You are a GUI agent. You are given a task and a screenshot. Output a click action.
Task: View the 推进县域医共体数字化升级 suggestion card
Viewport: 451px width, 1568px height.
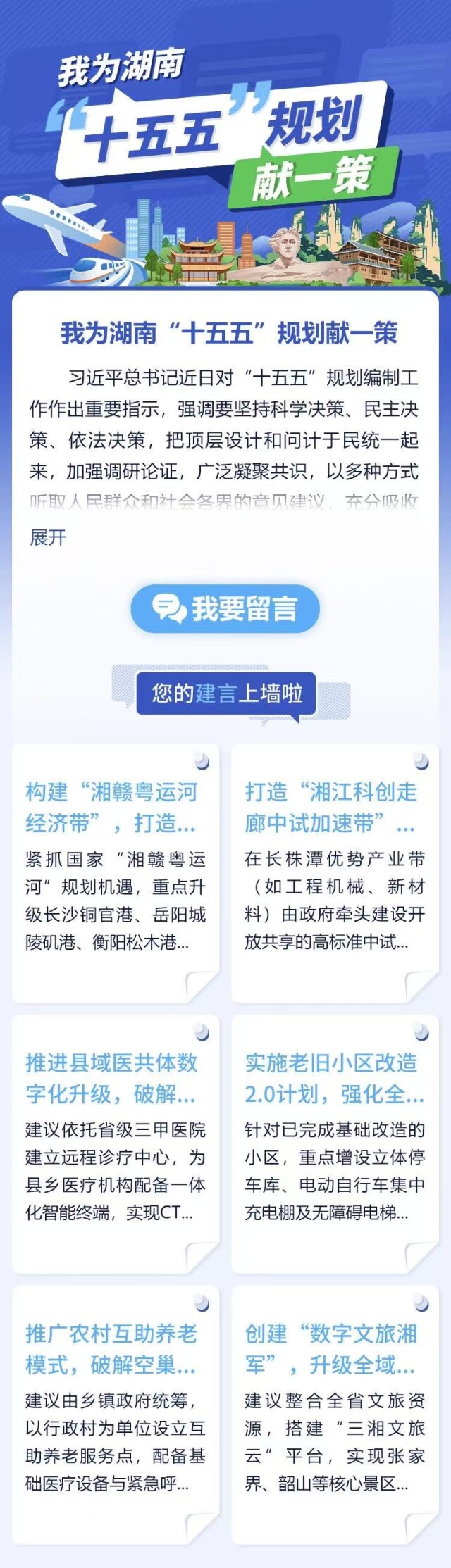[x=116, y=1143]
